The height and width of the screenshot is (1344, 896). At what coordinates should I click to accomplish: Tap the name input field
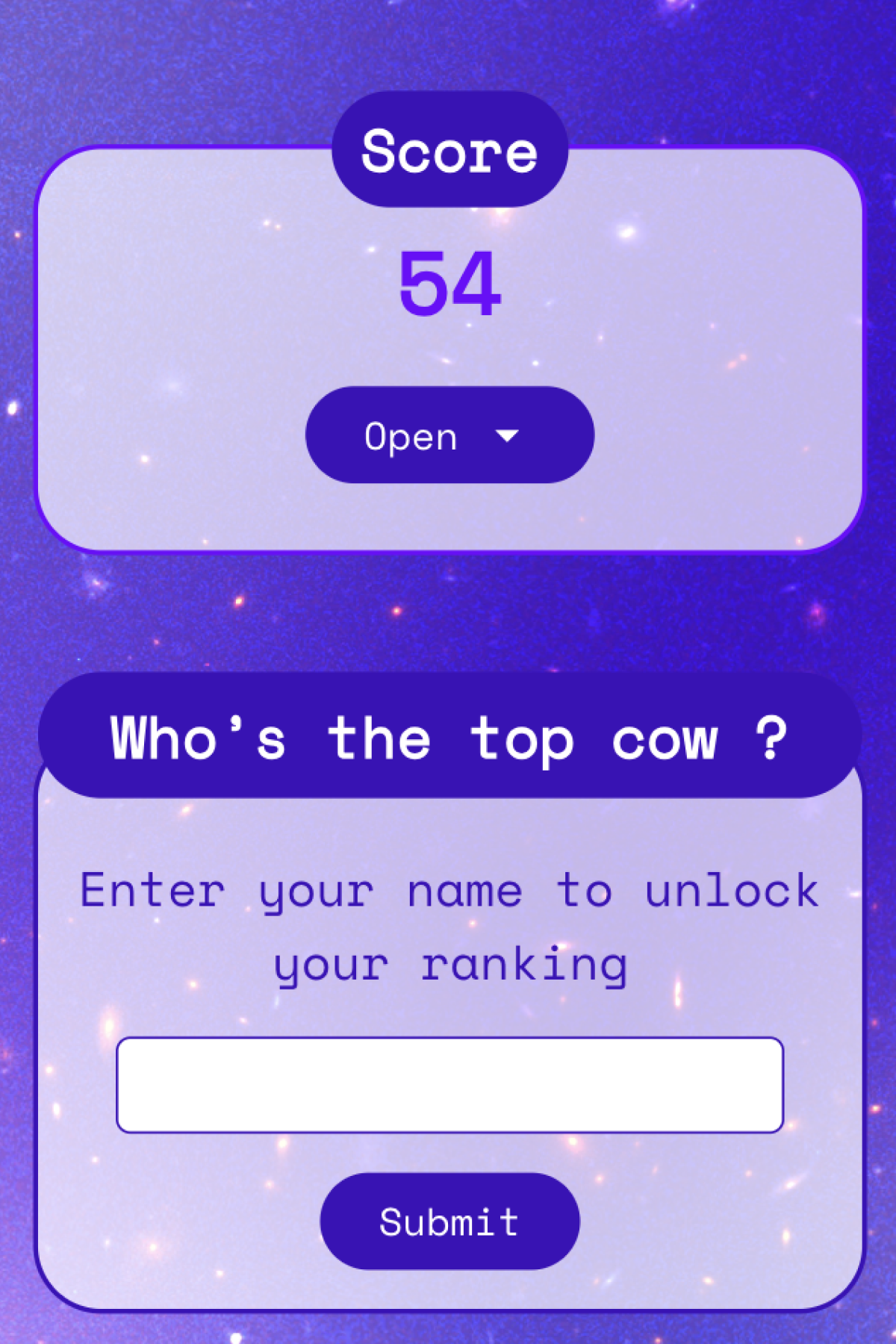coord(449,1084)
